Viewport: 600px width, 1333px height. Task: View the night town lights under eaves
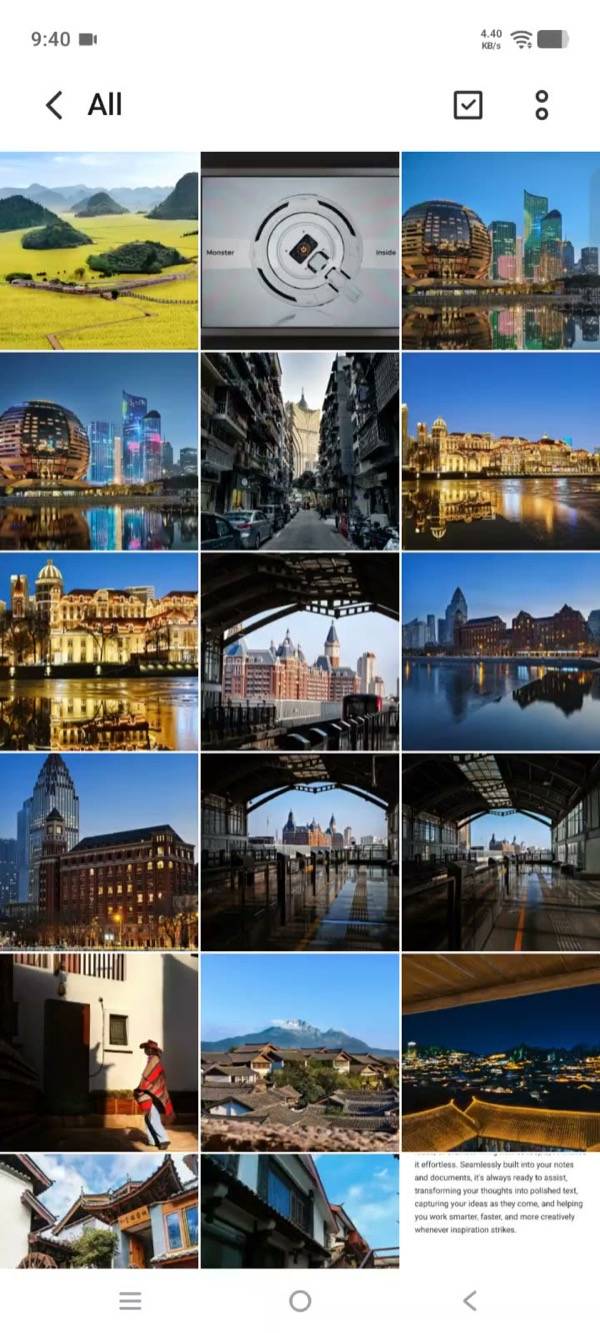[x=501, y=1052]
